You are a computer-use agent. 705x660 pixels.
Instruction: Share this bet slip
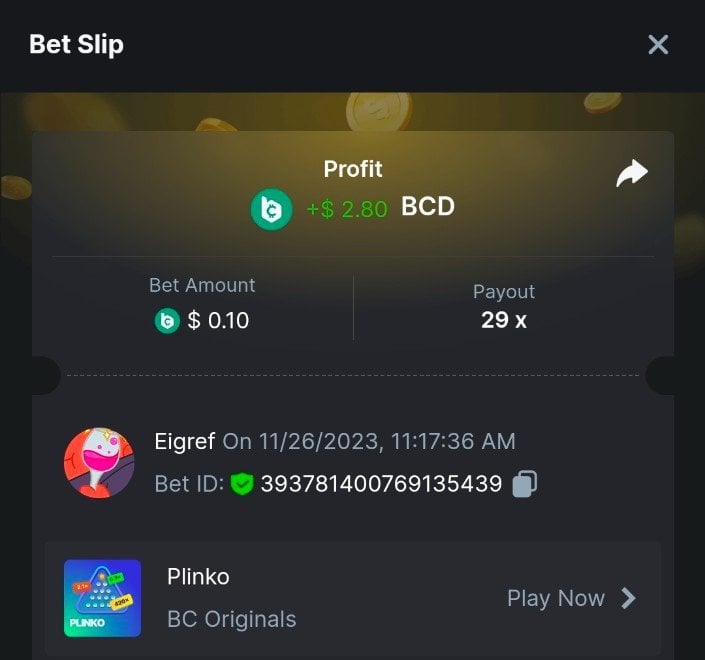click(x=632, y=174)
